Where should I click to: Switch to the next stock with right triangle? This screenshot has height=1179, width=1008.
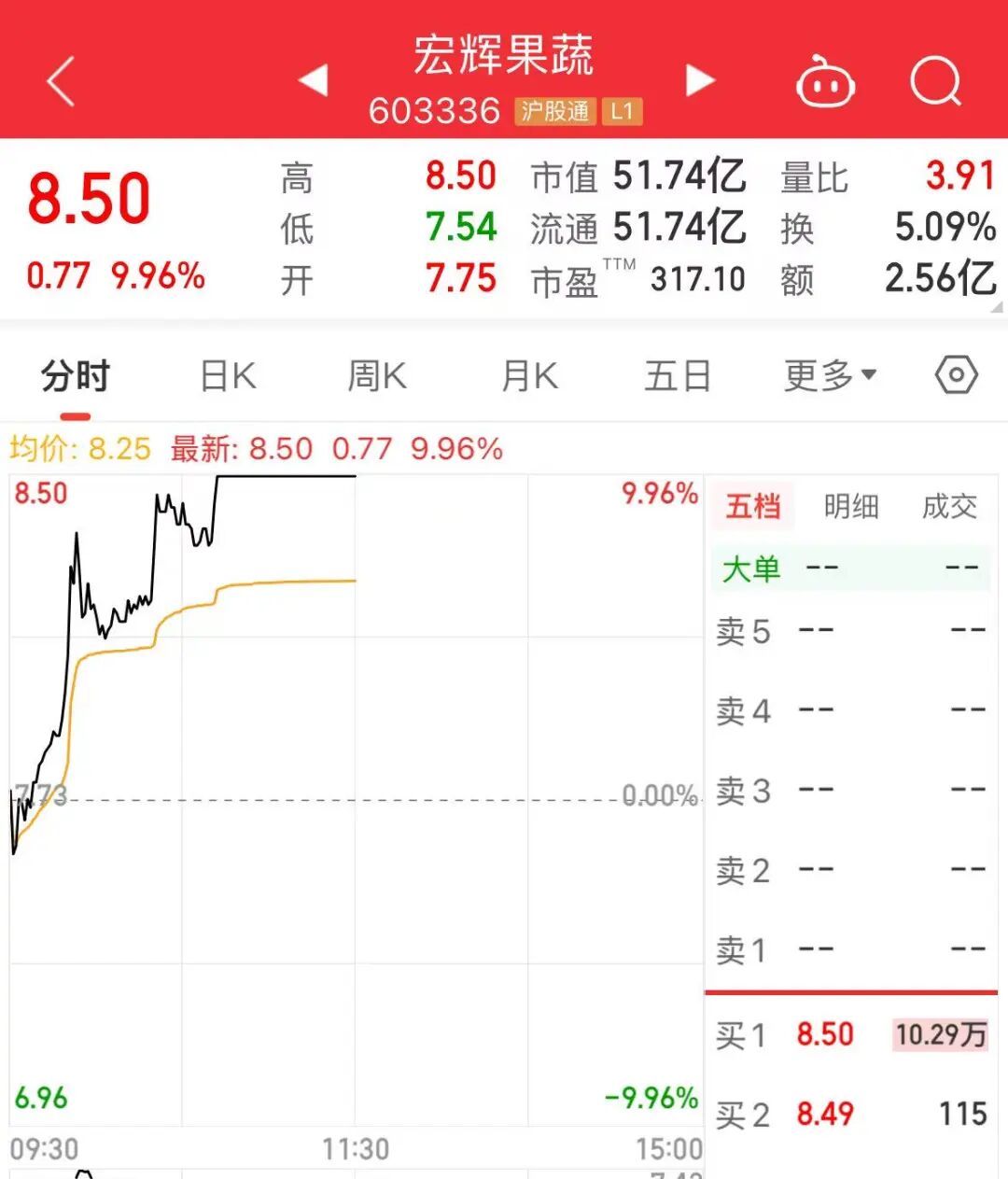click(x=700, y=80)
